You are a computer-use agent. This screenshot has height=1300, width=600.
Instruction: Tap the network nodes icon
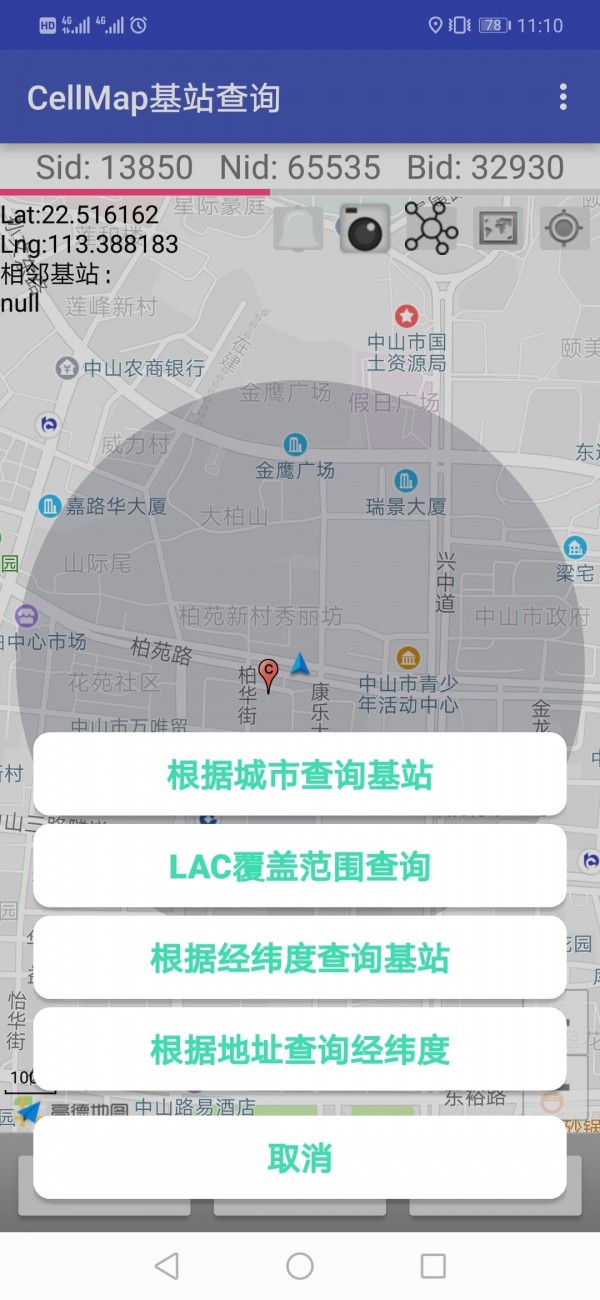pos(431,229)
